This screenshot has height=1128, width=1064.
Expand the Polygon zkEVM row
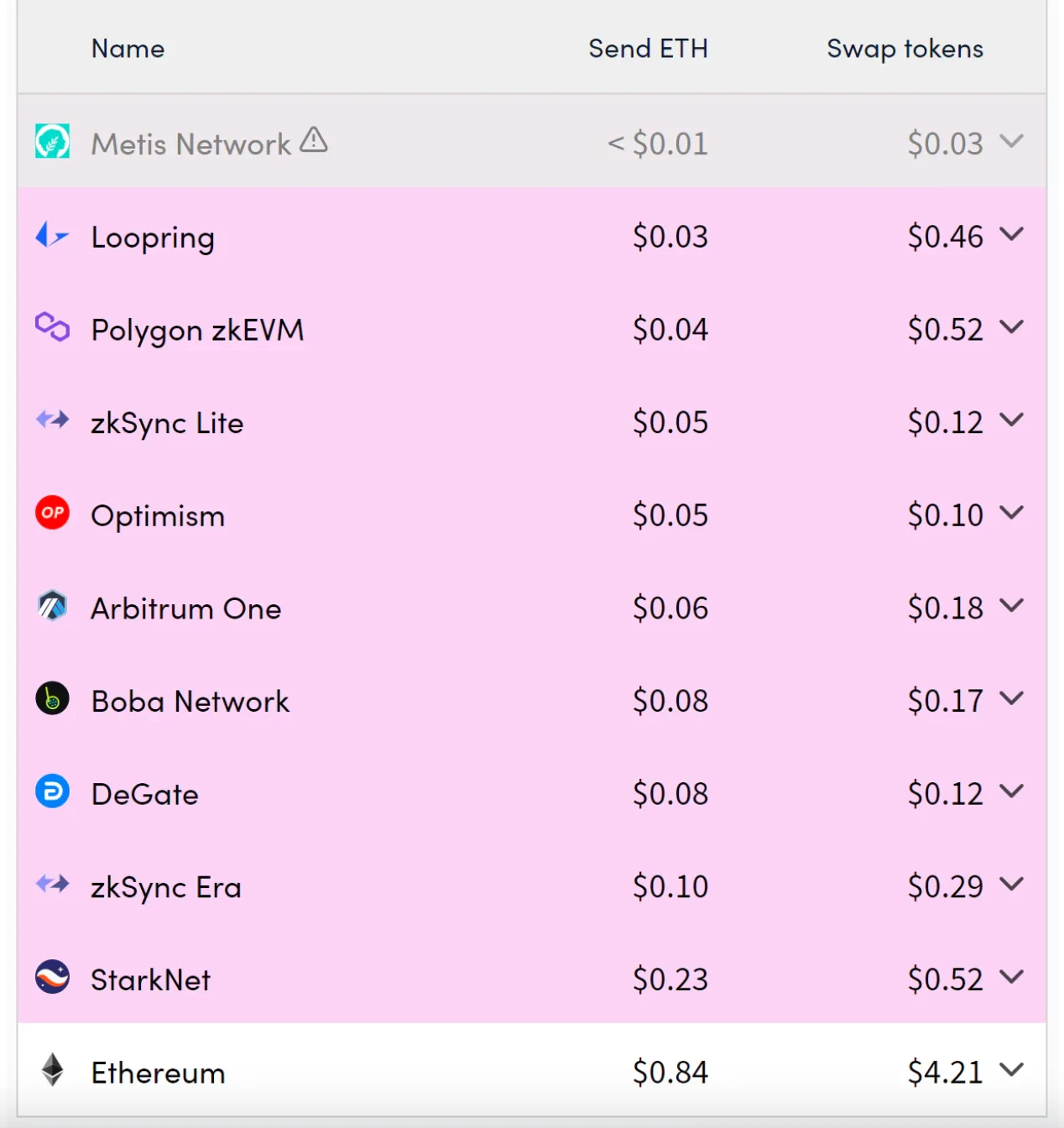pyautogui.click(x=1012, y=327)
